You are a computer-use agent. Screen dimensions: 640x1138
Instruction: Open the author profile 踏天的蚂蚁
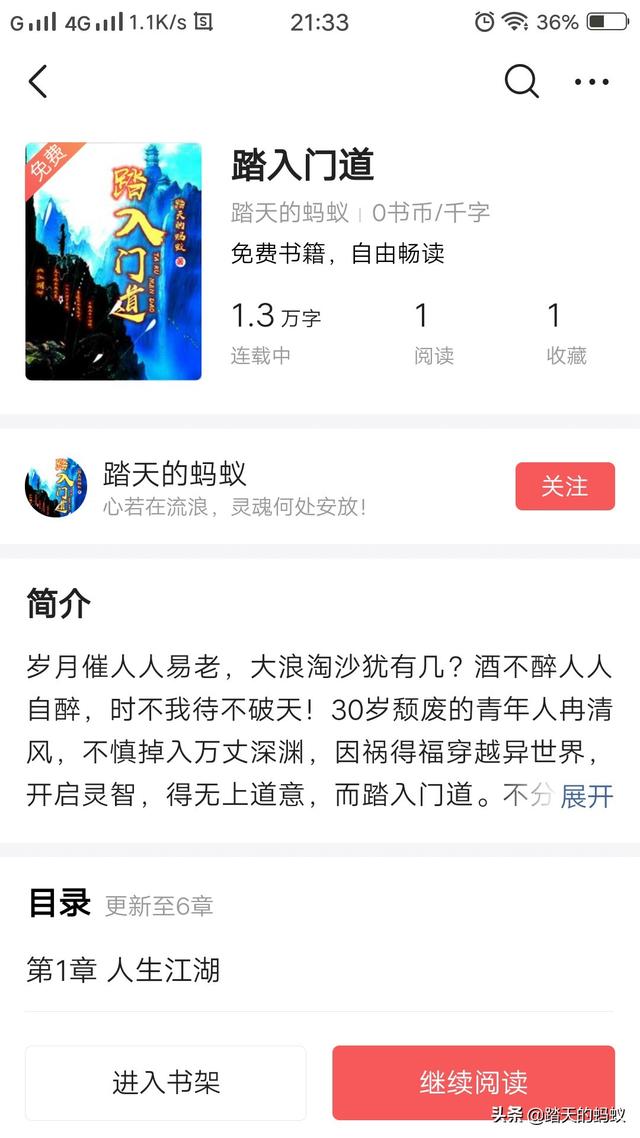(175, 474)
